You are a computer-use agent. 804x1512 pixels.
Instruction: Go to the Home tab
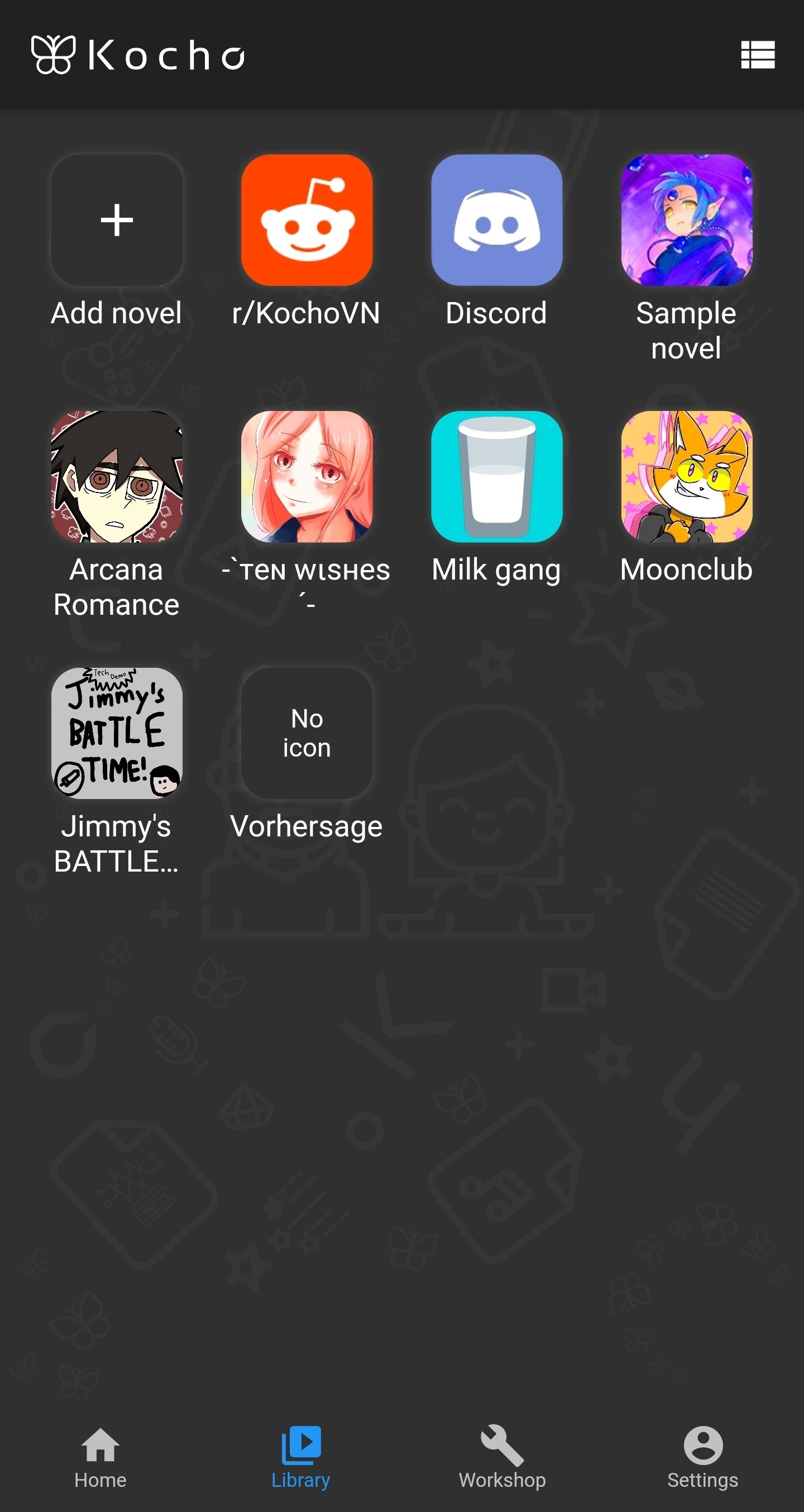(100, 1457)
